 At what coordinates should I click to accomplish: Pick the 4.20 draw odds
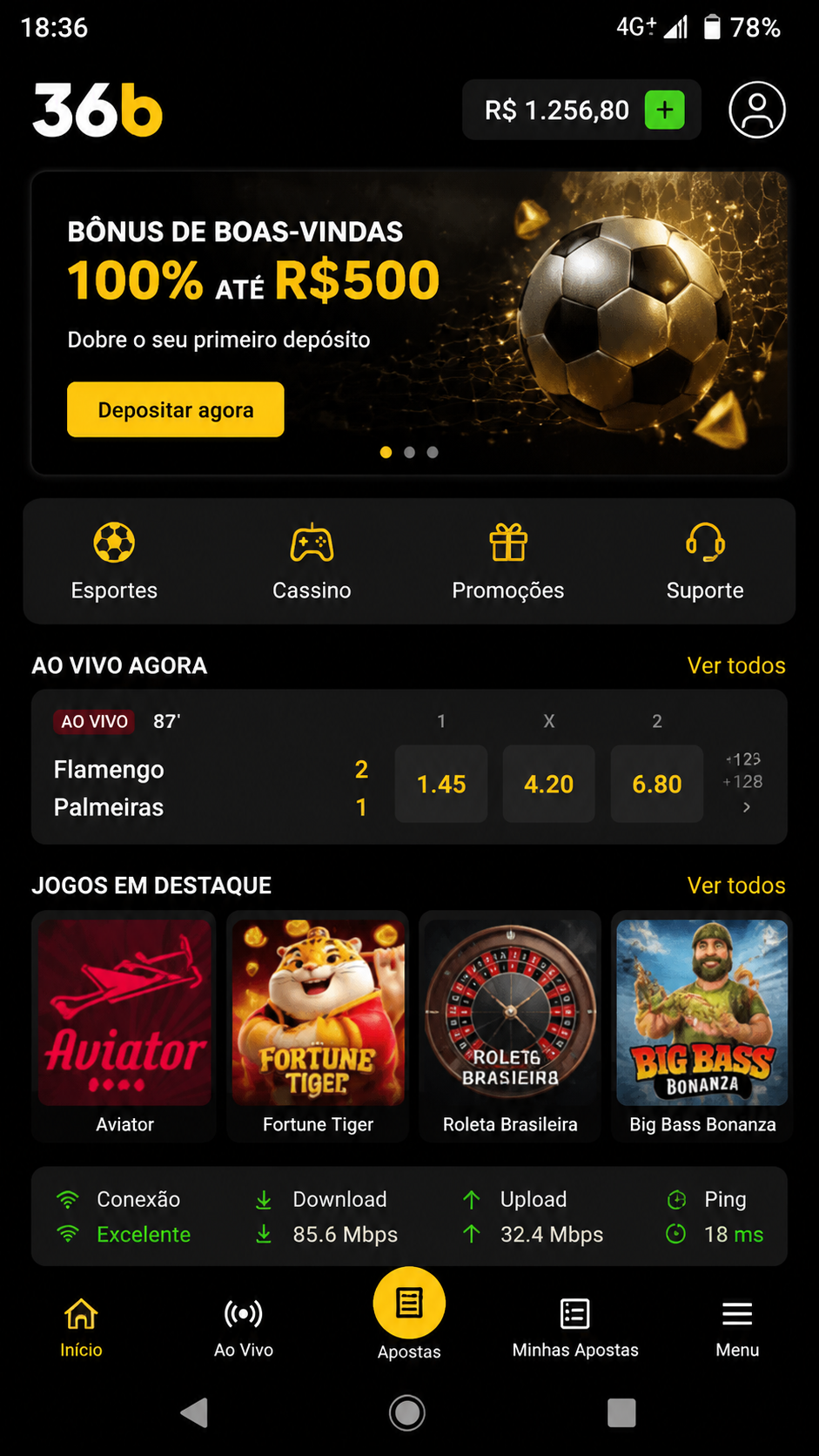pyautogui.click(x=549, y=784)
